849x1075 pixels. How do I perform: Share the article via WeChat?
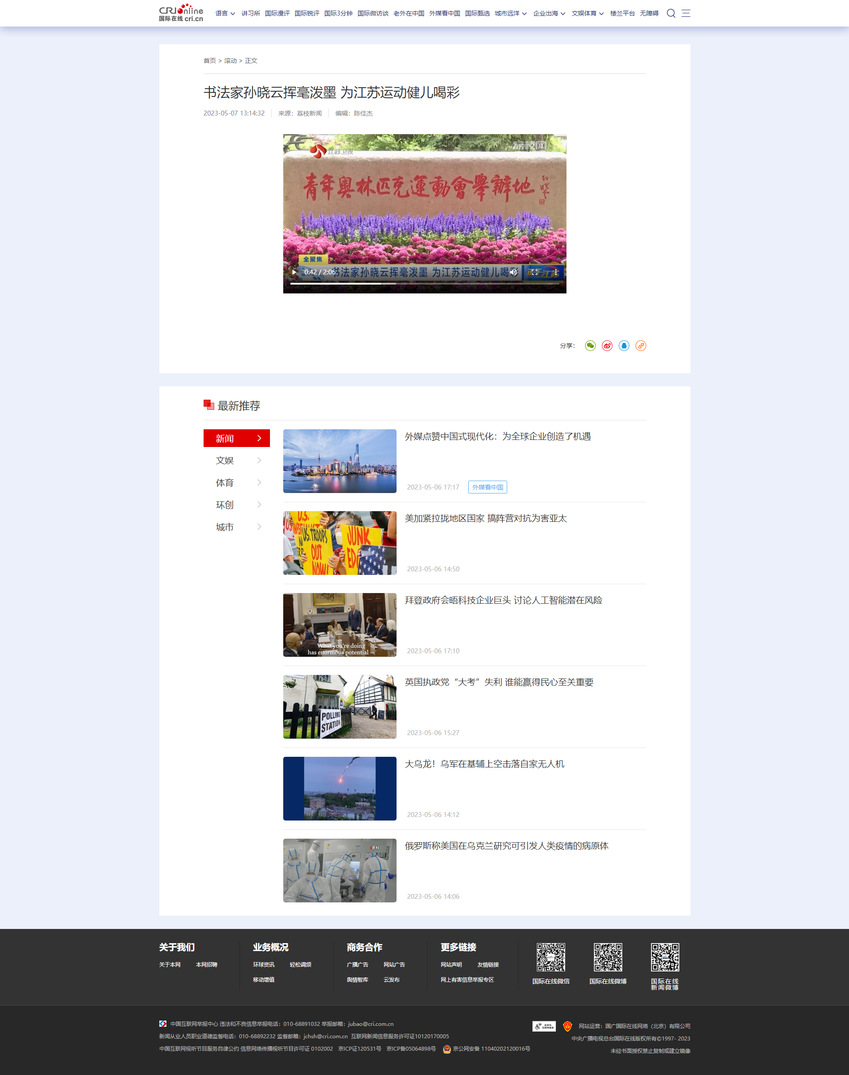click(590, 346)
